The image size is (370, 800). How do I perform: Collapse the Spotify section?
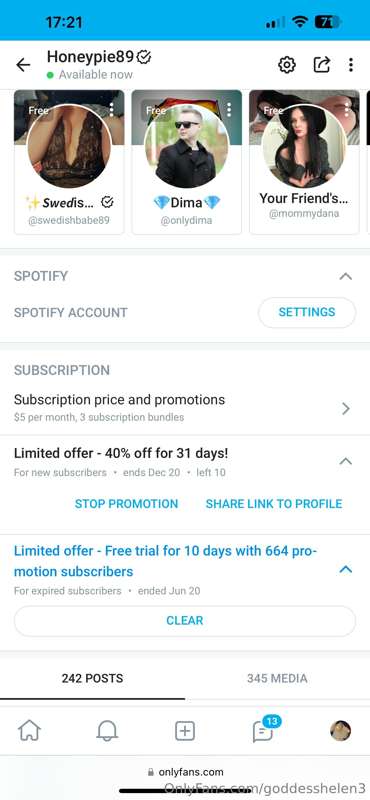pyautogui.click(x=346, y=276)
